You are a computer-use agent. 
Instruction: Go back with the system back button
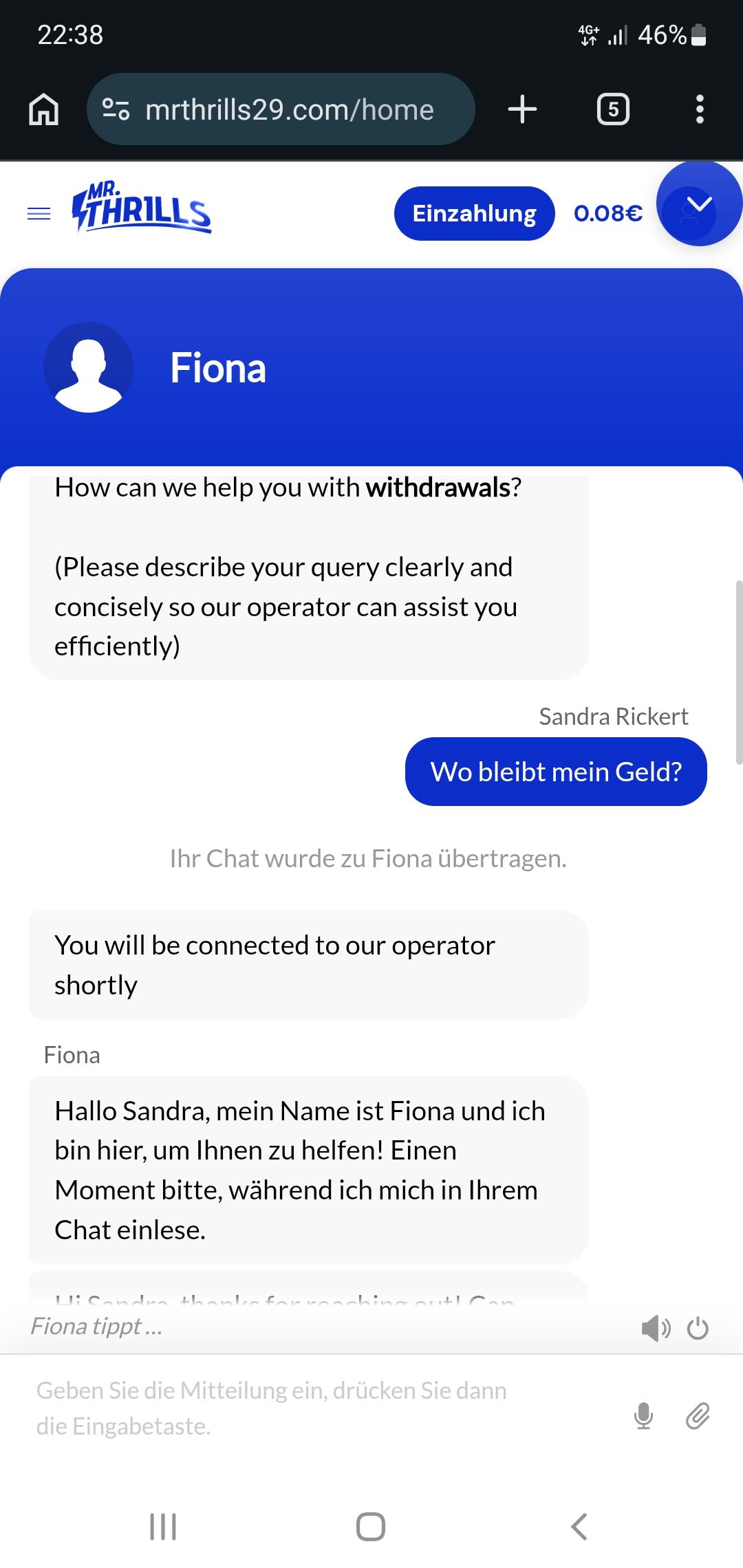click(x=579, y=1527)
